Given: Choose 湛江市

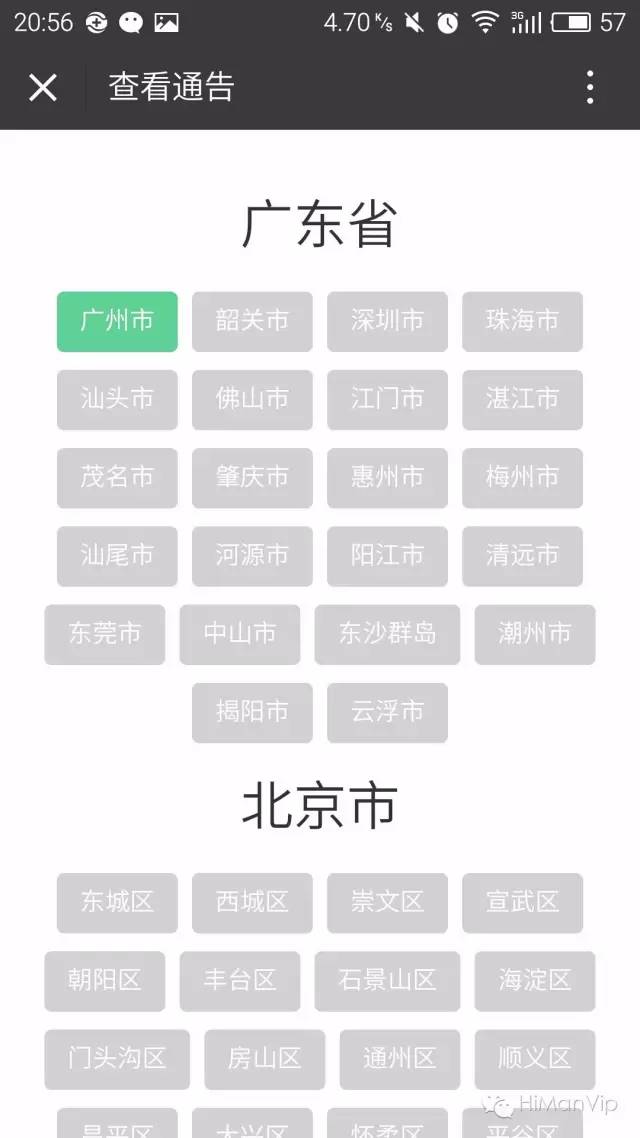Looking at the screenshot, I should 522,400.
